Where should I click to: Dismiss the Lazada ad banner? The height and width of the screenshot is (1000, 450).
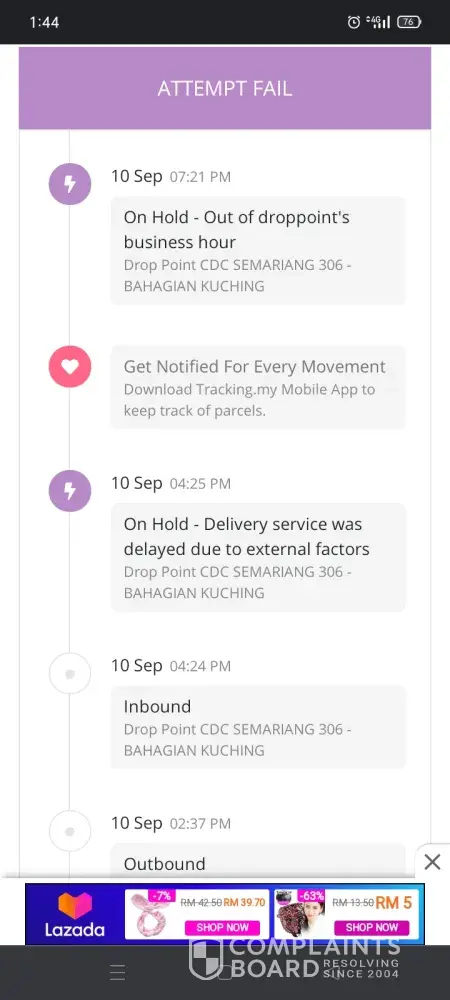tap(432, 862)
